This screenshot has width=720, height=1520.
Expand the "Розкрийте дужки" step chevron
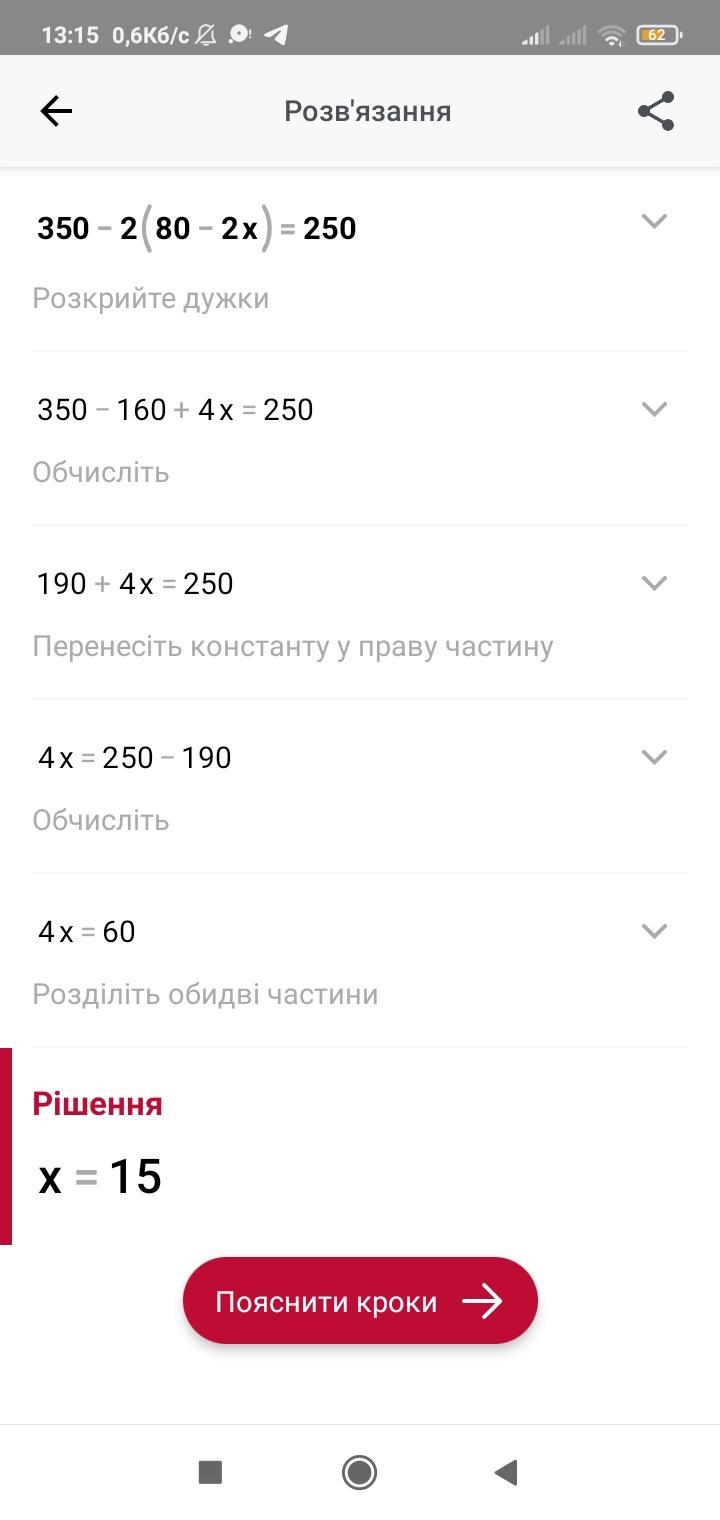click(x=654, y=221)
